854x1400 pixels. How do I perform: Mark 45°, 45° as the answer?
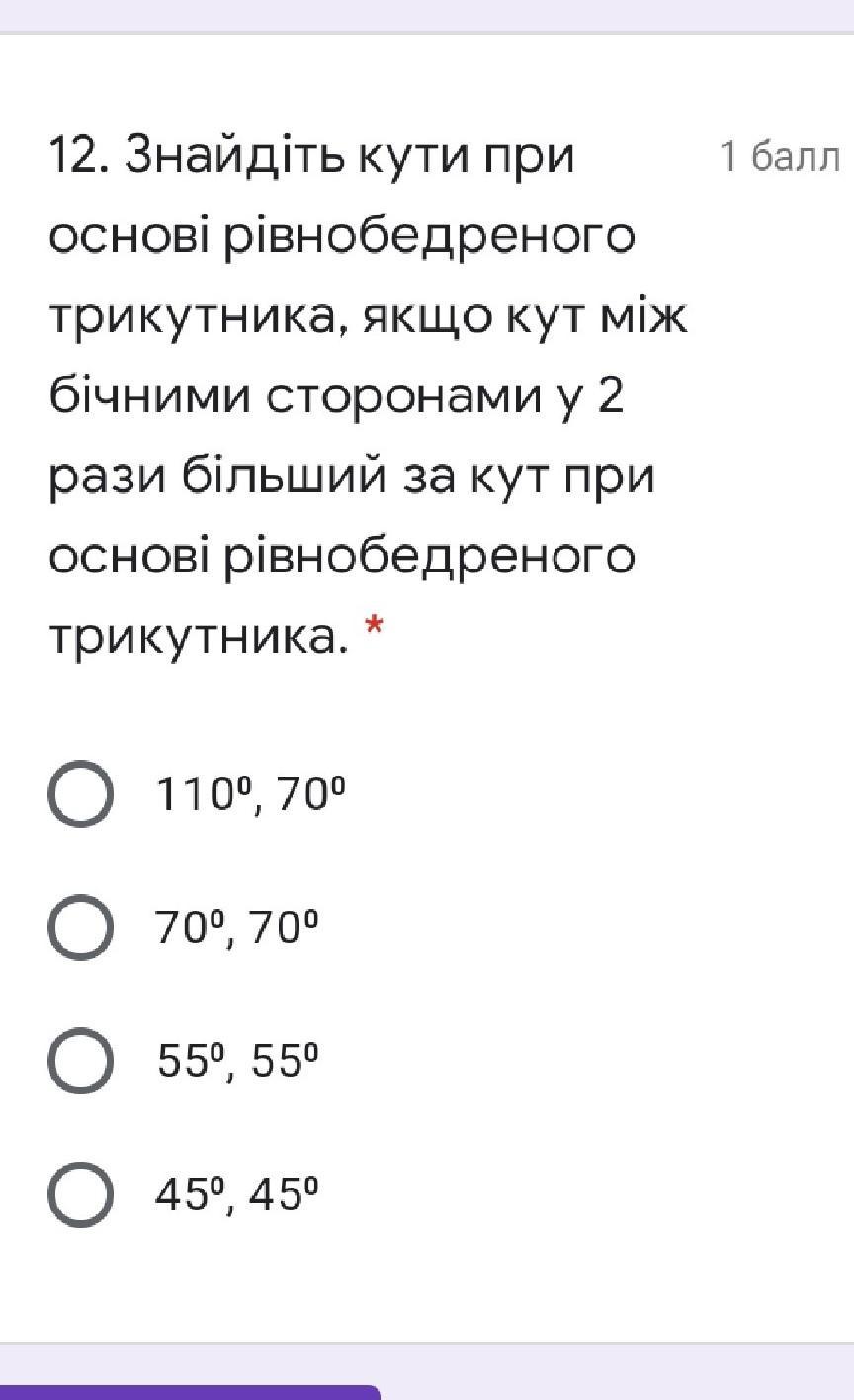80,1195
